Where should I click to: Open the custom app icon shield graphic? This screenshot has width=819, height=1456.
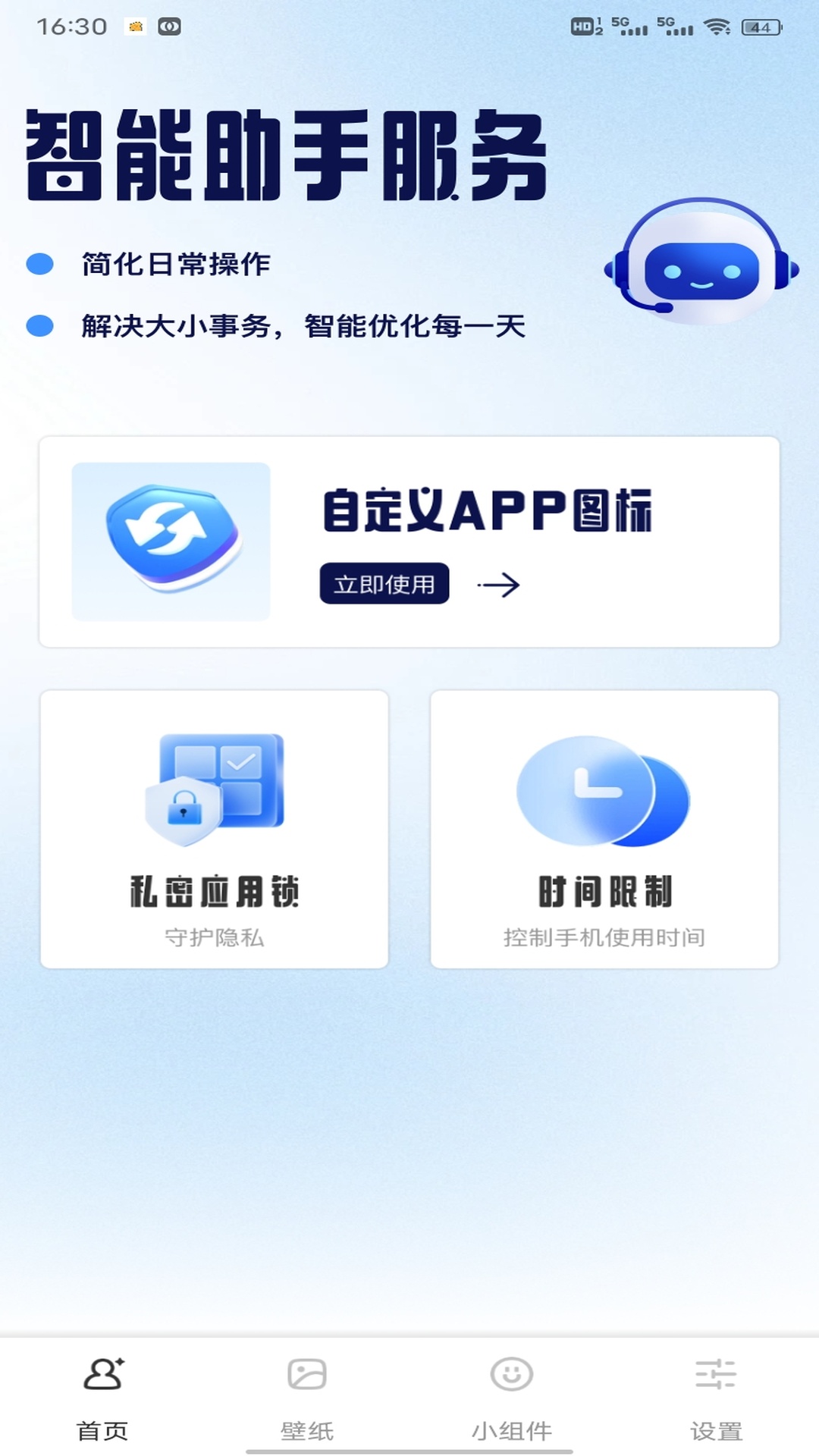coord(171,538)
